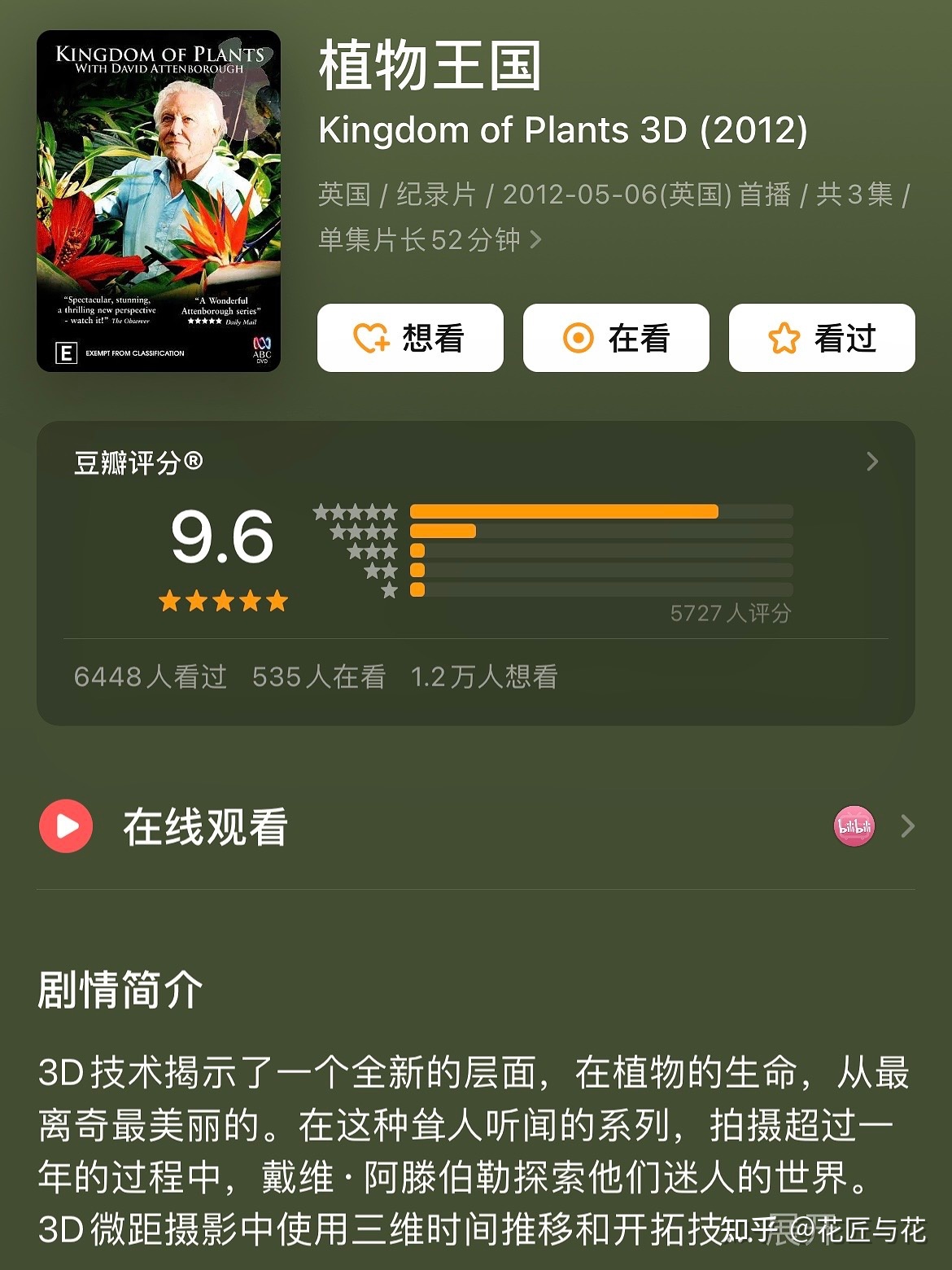The height and width of the screenshot is (1270, 952).
Task: Mark the show as 在看
Action: 616,338
